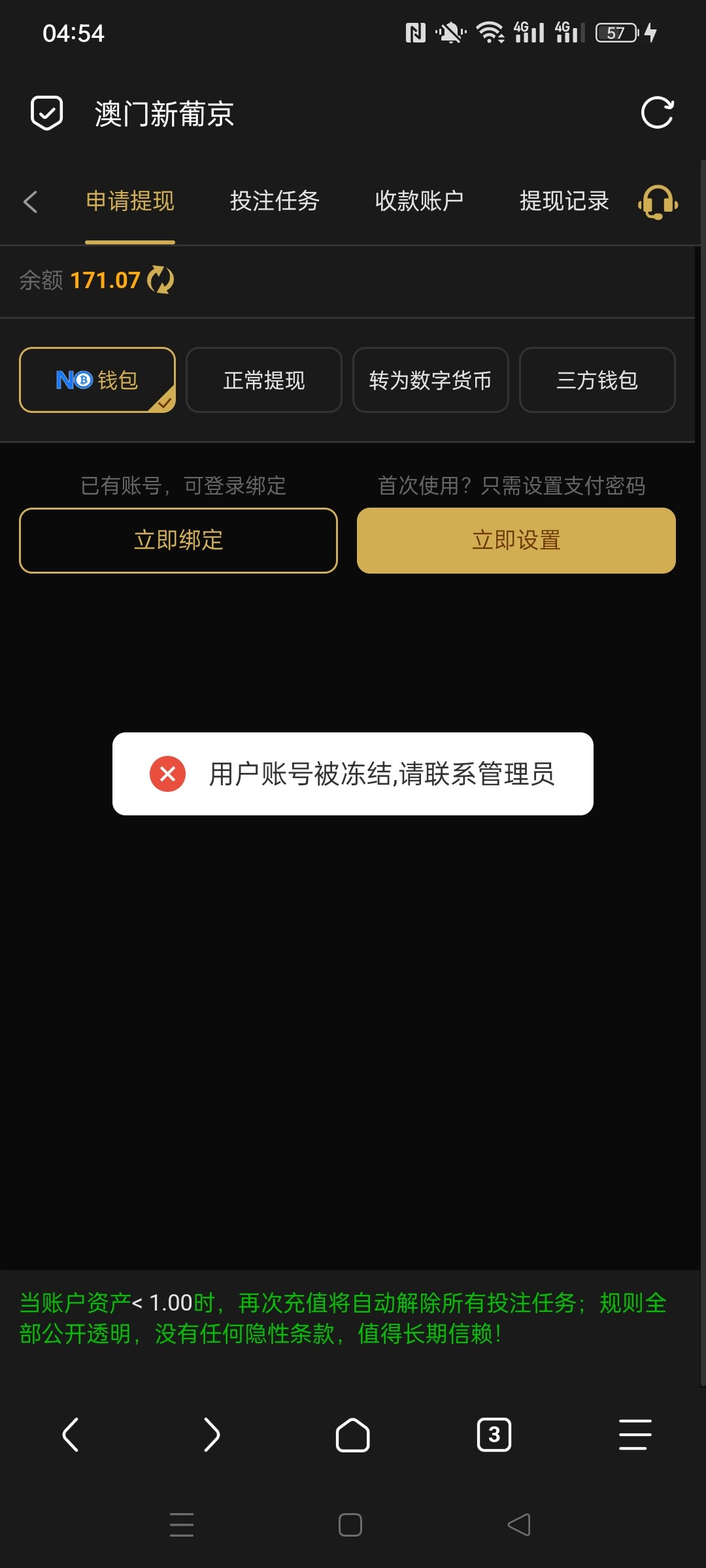This screenshot has width=706, height=1568.
Task: Go back using the arrow beside 申请提现
Action: 30,201
